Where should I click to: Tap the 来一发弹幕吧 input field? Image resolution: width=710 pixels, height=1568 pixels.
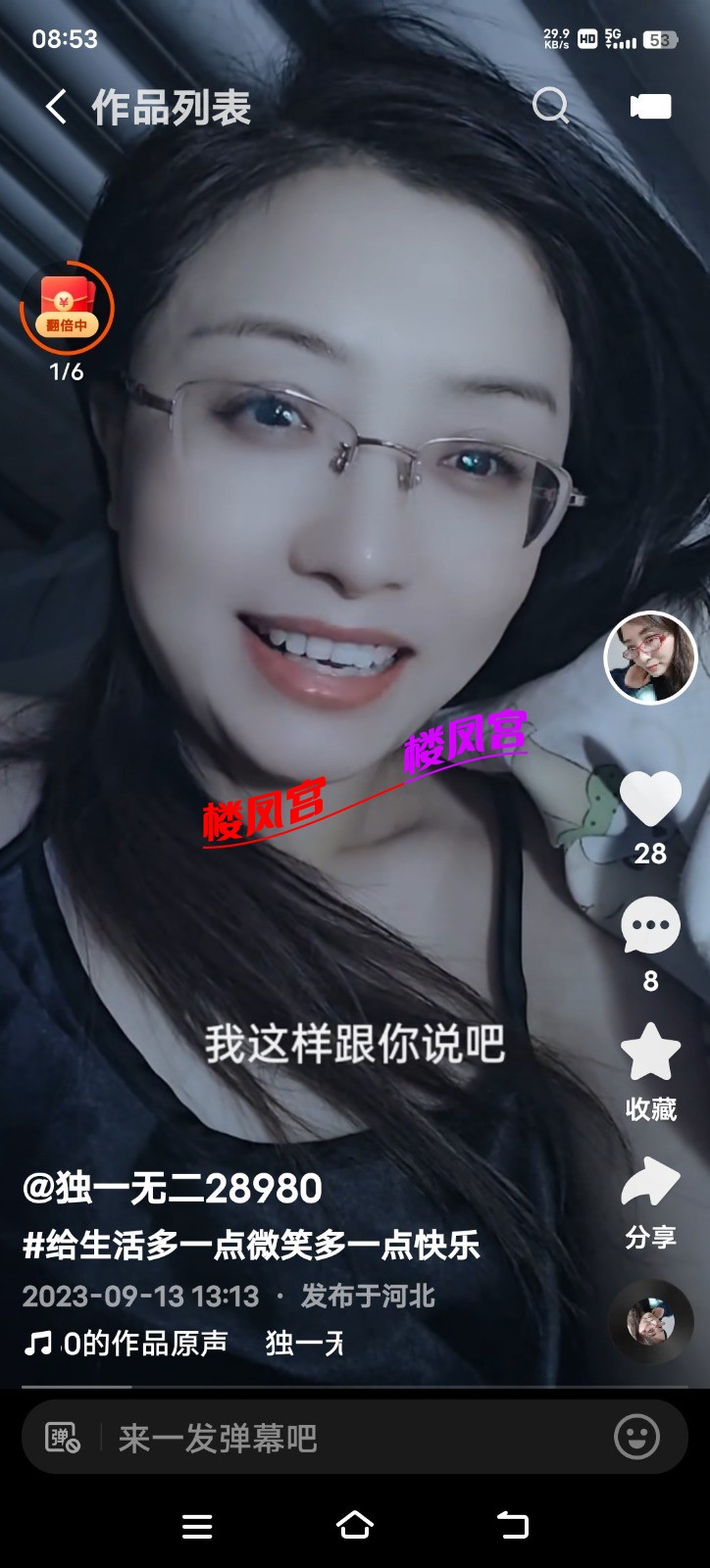pos(343,1438)
